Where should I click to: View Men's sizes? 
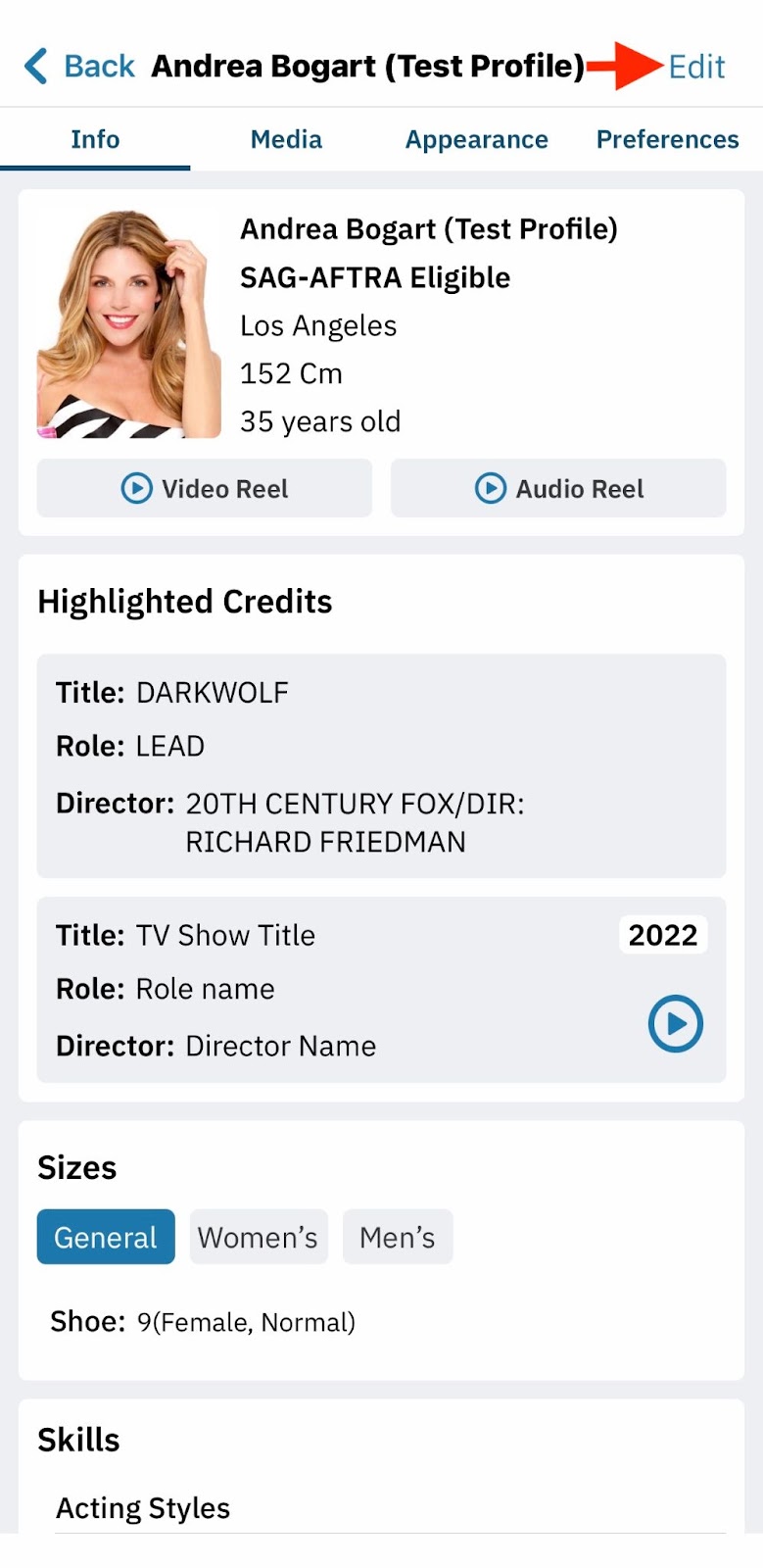[x=398, y=1237]
